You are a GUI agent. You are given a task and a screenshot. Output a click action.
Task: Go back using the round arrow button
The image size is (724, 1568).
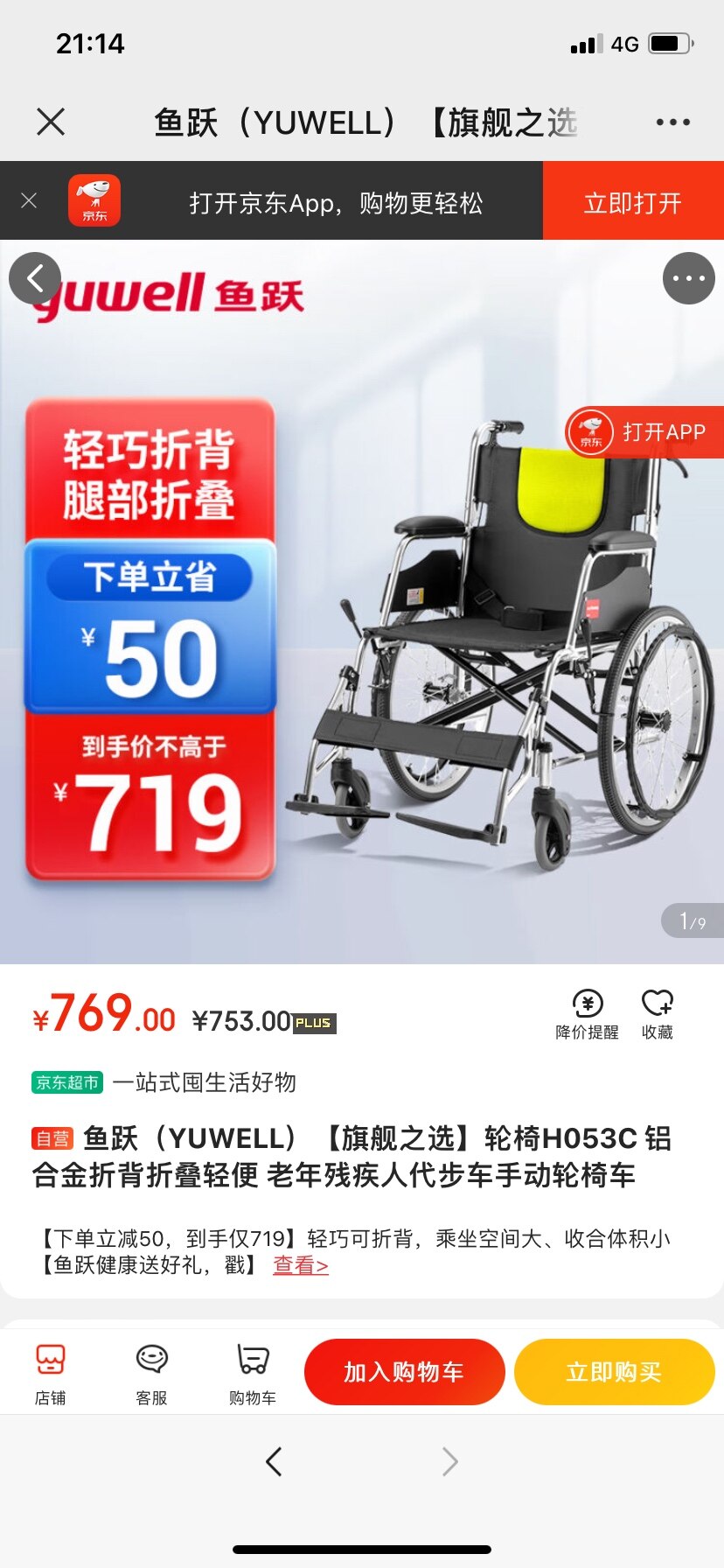[35, 278]
